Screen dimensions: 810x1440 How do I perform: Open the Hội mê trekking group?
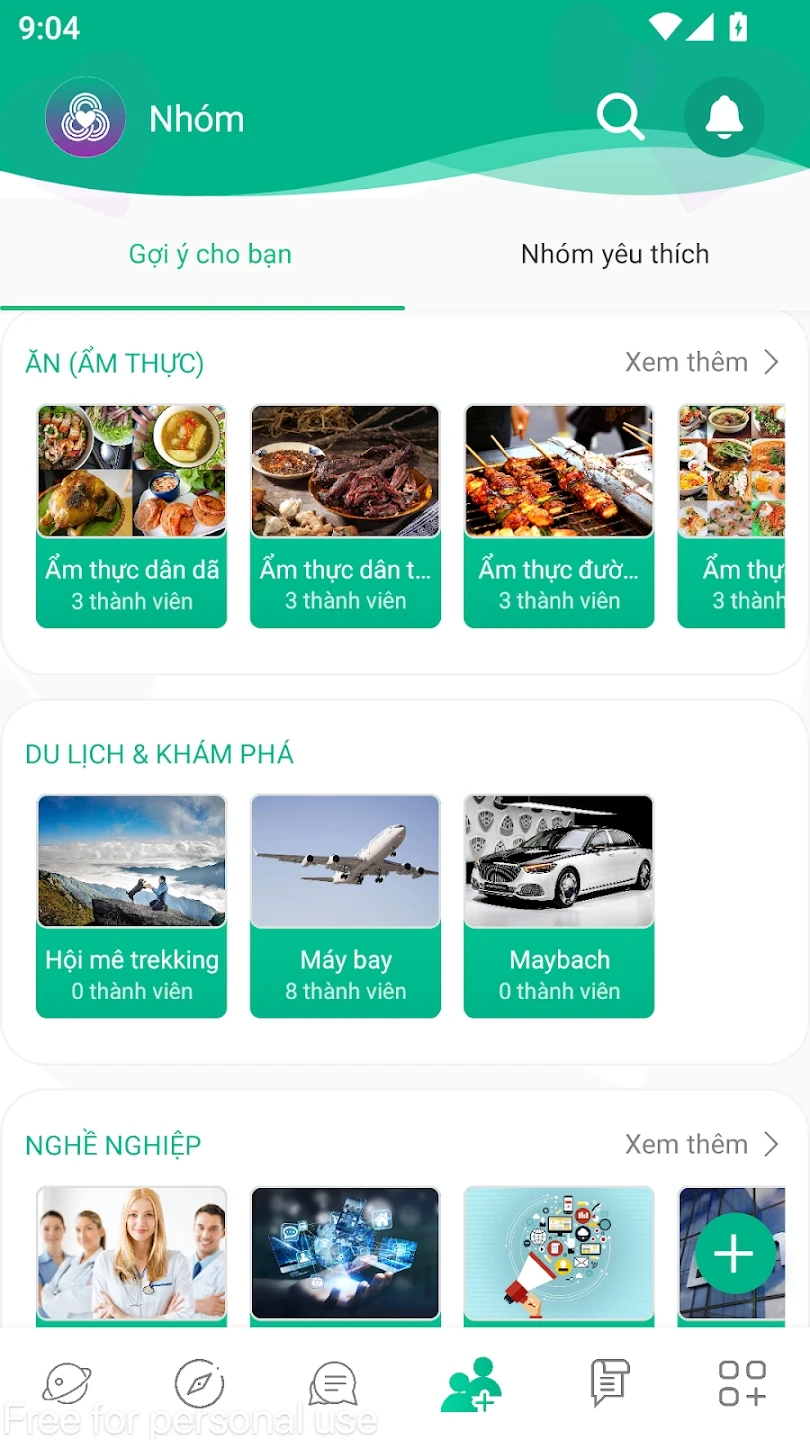131,906
